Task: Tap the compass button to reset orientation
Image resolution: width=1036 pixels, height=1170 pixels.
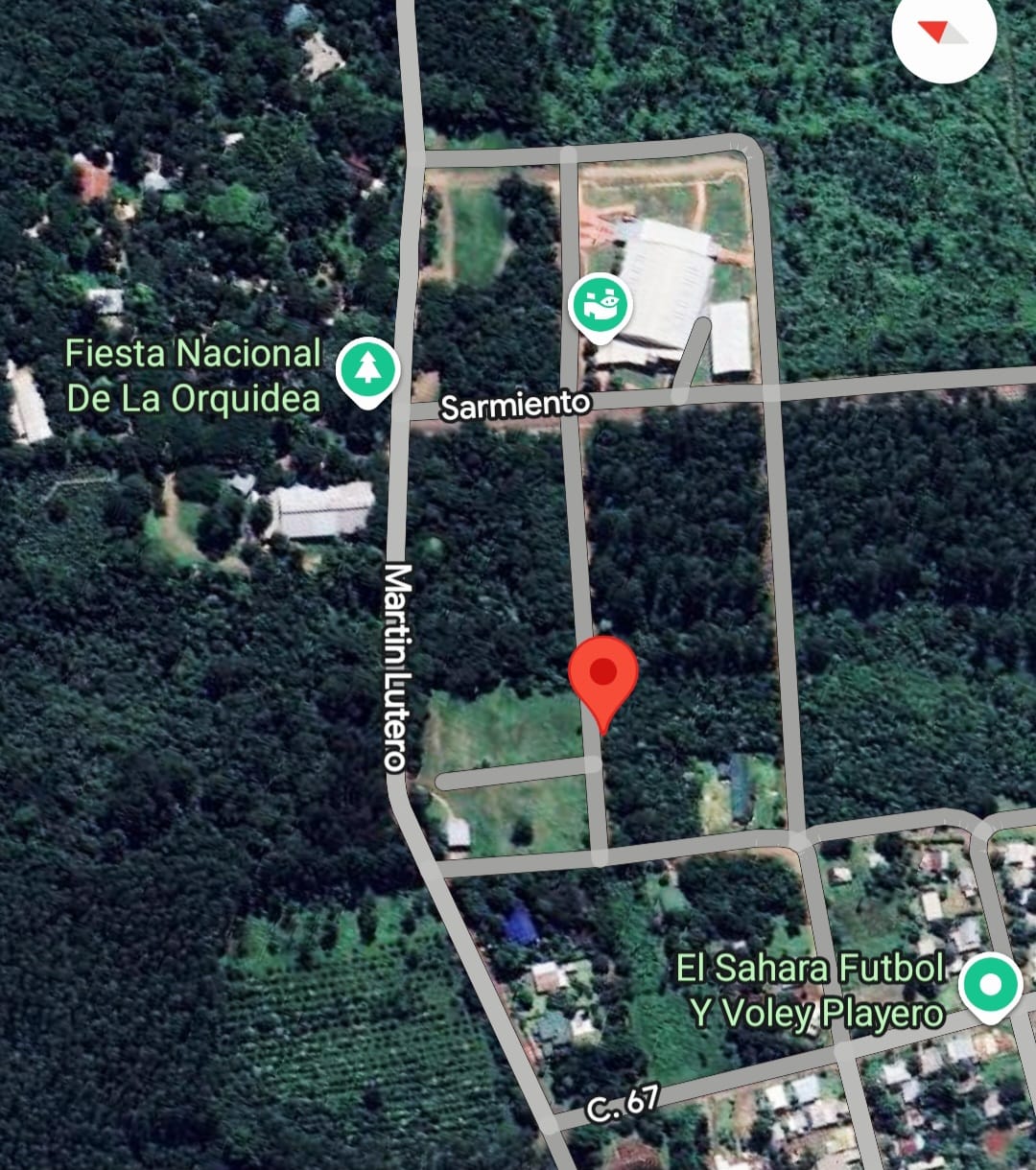Action: (x=944, y=33)
